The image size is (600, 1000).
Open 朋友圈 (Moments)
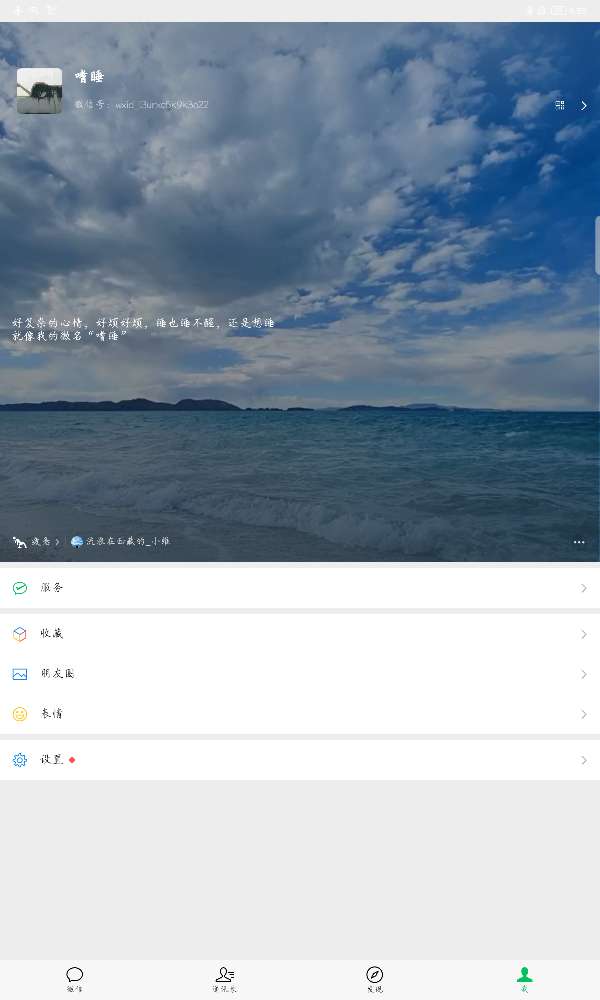coord(300,674)
